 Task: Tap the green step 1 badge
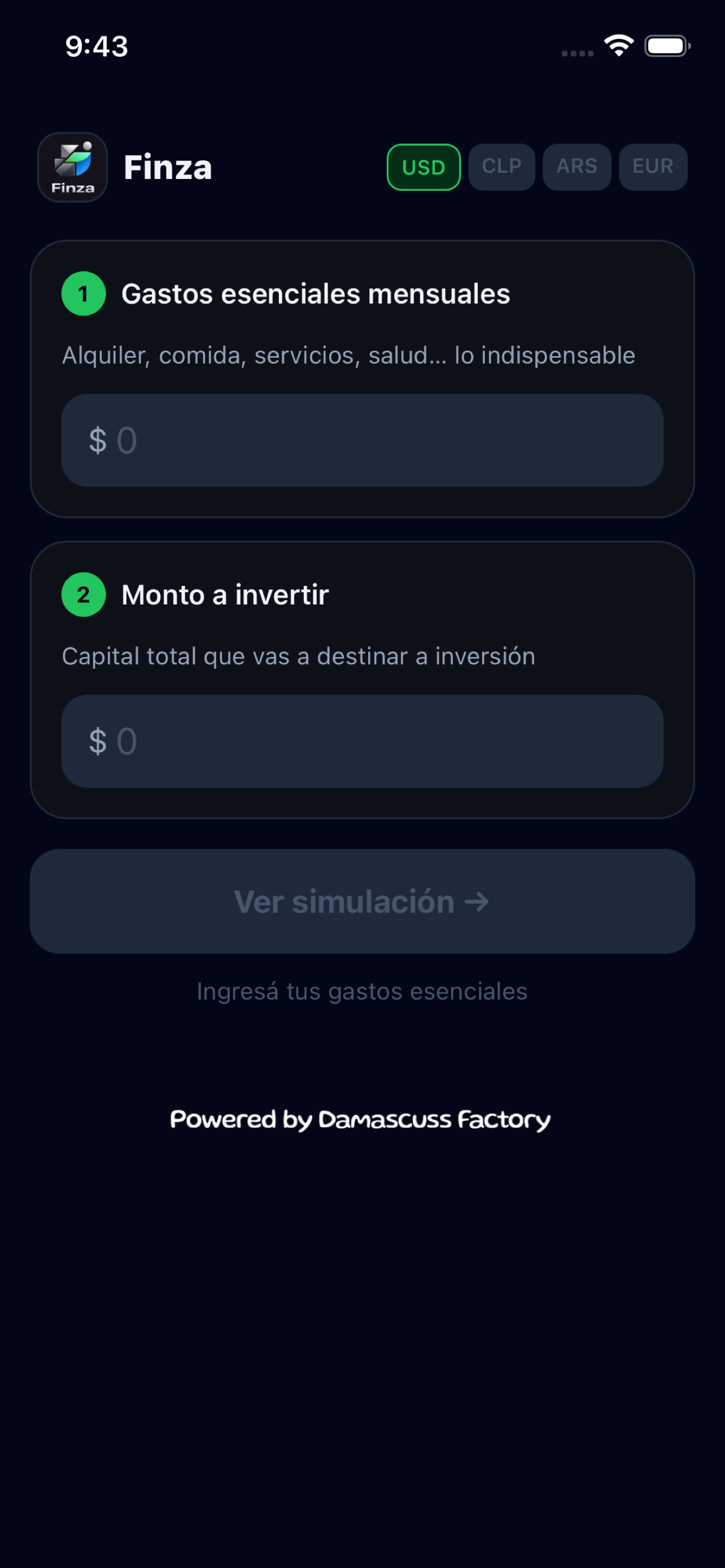83,295
